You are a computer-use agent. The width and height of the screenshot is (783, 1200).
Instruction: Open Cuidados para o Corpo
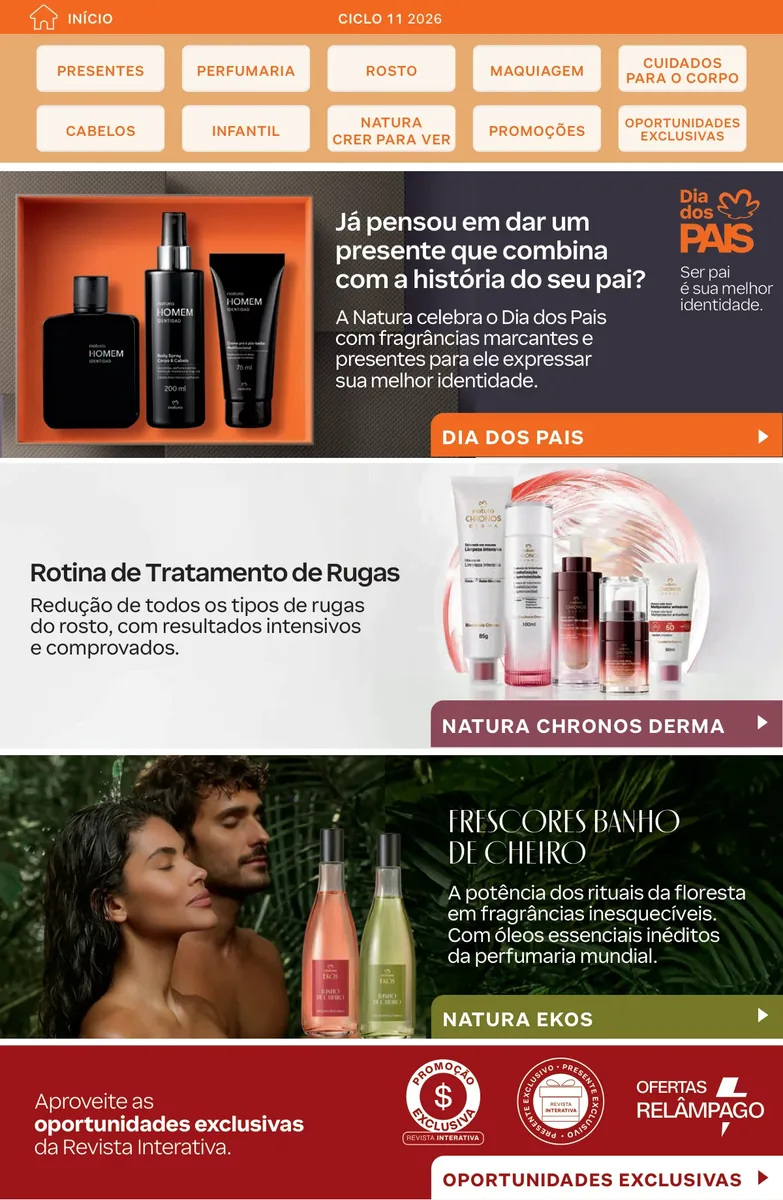pos(682,70)
